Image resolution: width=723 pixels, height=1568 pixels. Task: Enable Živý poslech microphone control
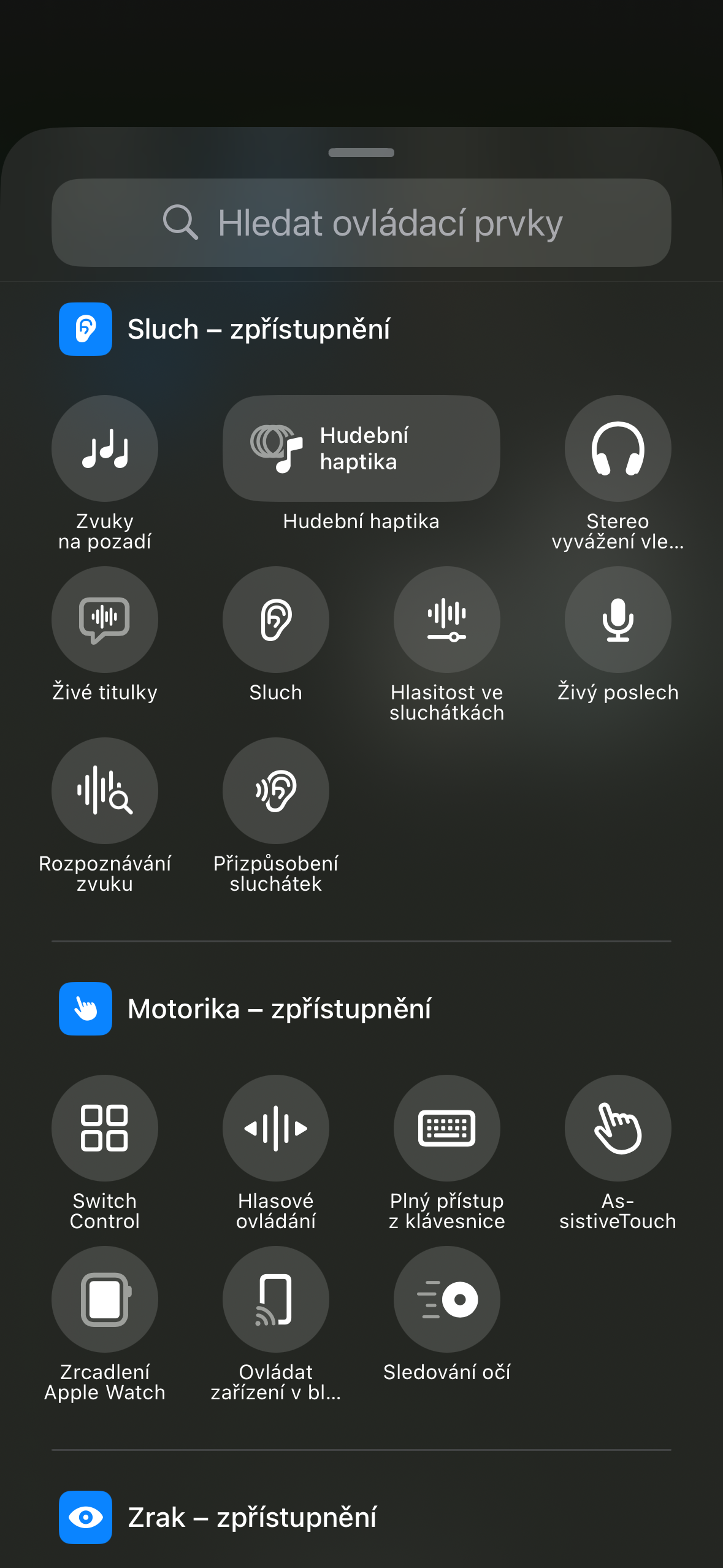618,620
